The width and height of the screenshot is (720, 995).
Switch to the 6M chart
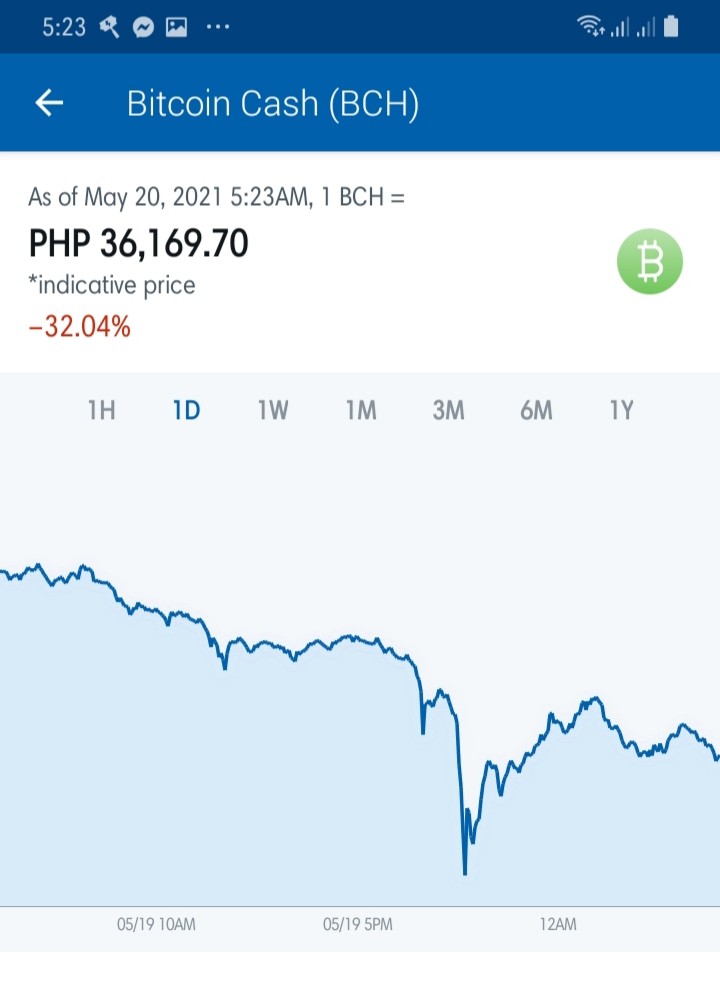coord(536,411)
